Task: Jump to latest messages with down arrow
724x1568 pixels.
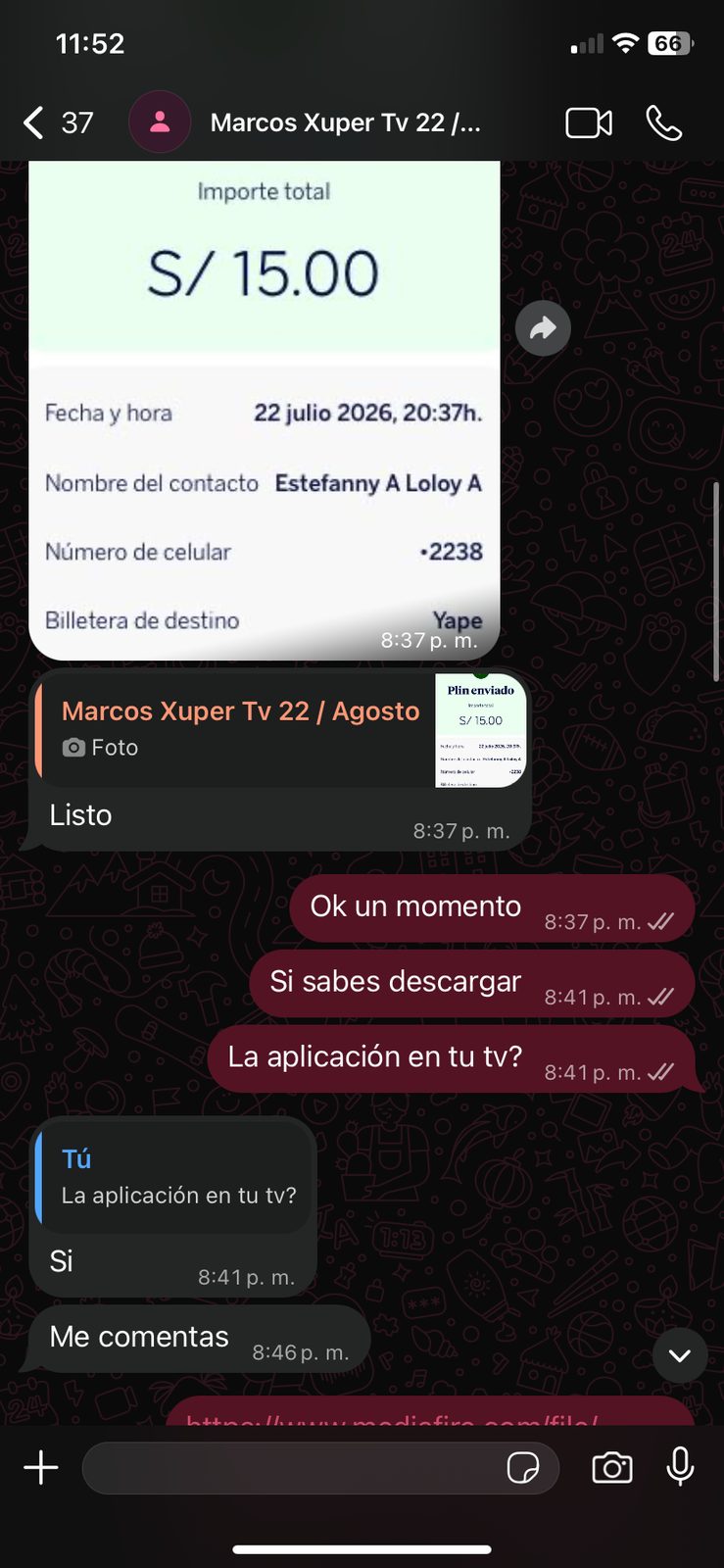Action: pos(680,1355)
